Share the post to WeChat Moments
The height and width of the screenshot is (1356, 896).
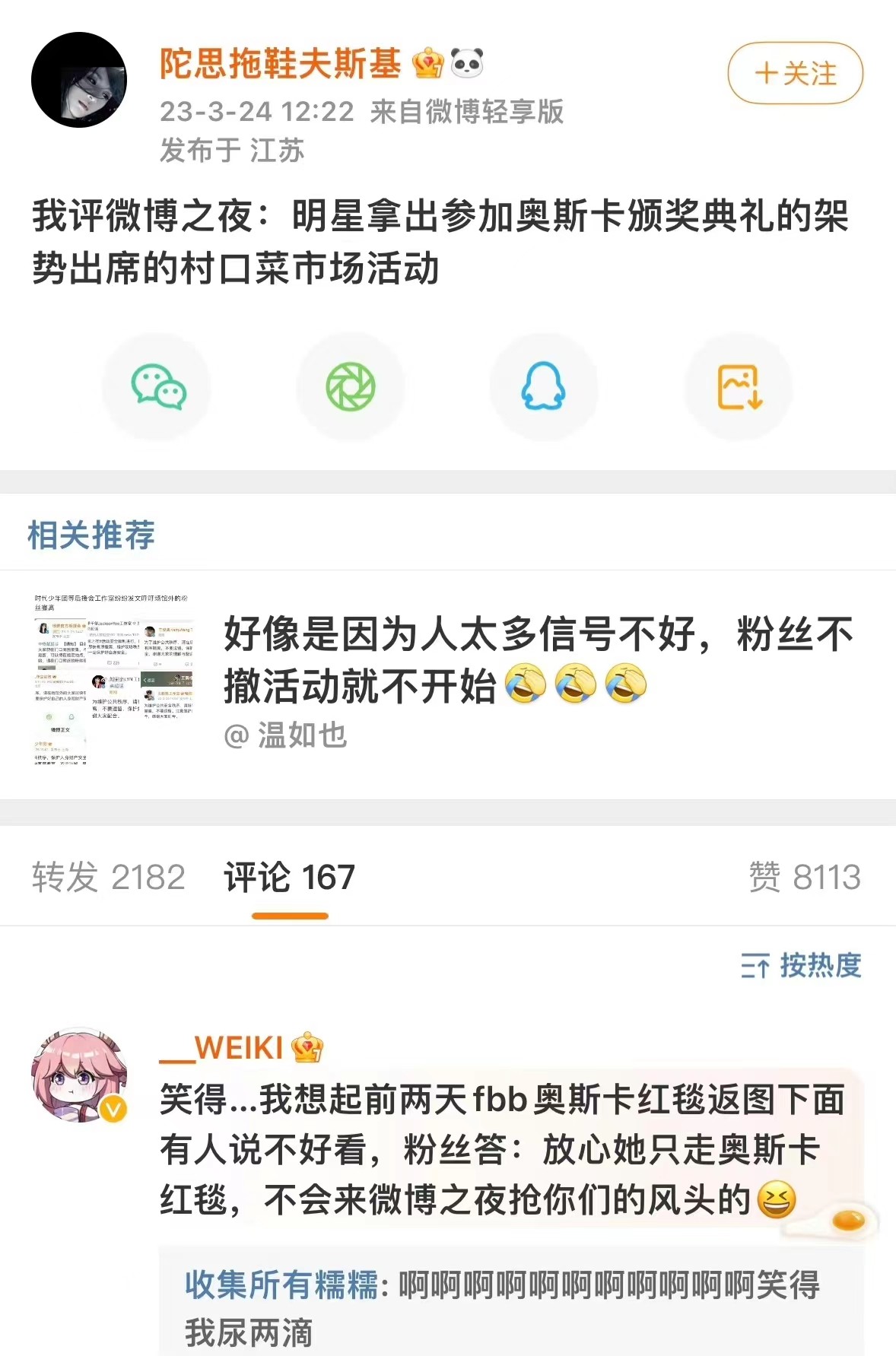(x=351, y=386)
